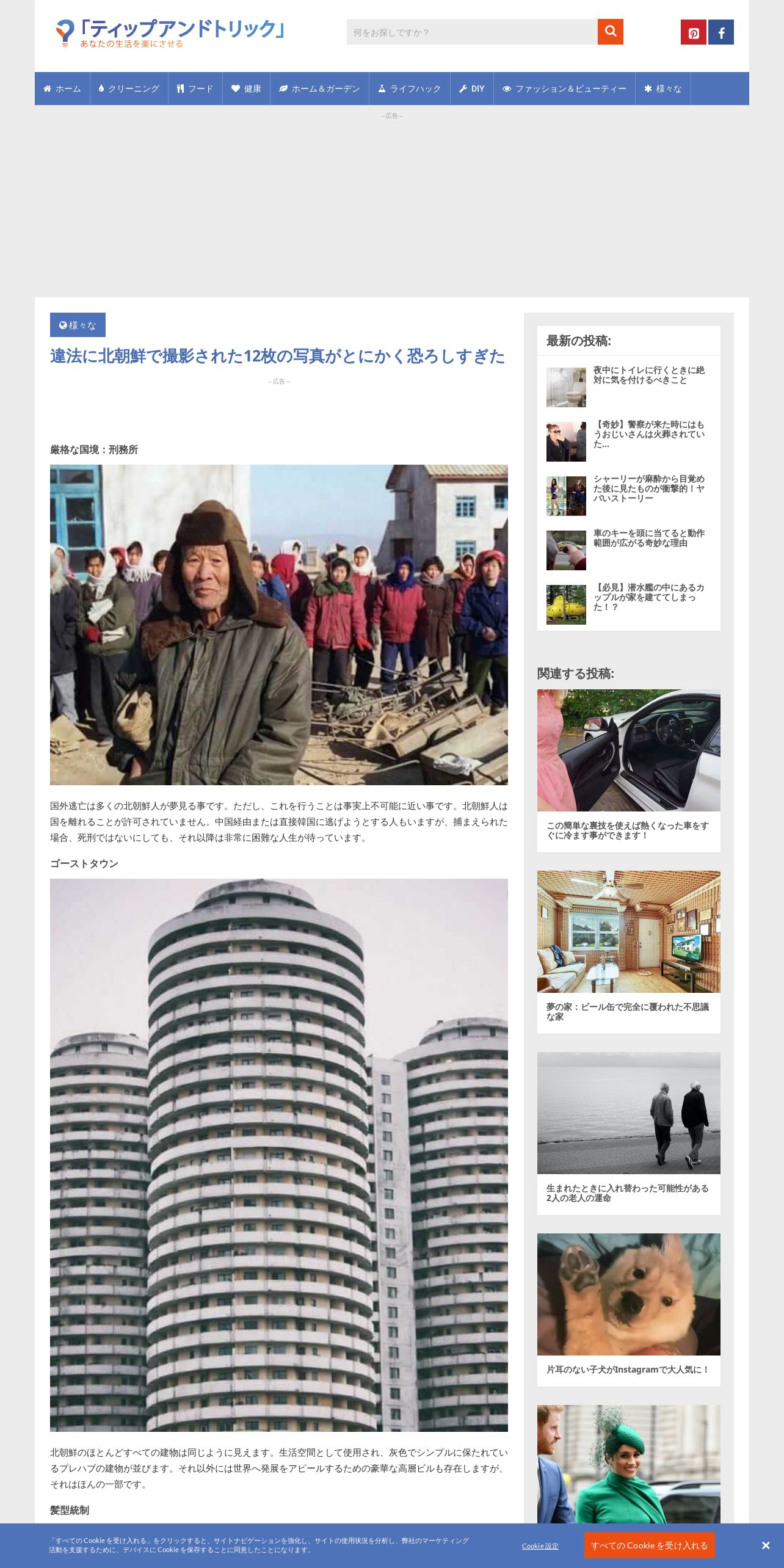Tap the search box 何をお探しですか？
Viewport: 784px width, 1568px height.
[472, 32]
